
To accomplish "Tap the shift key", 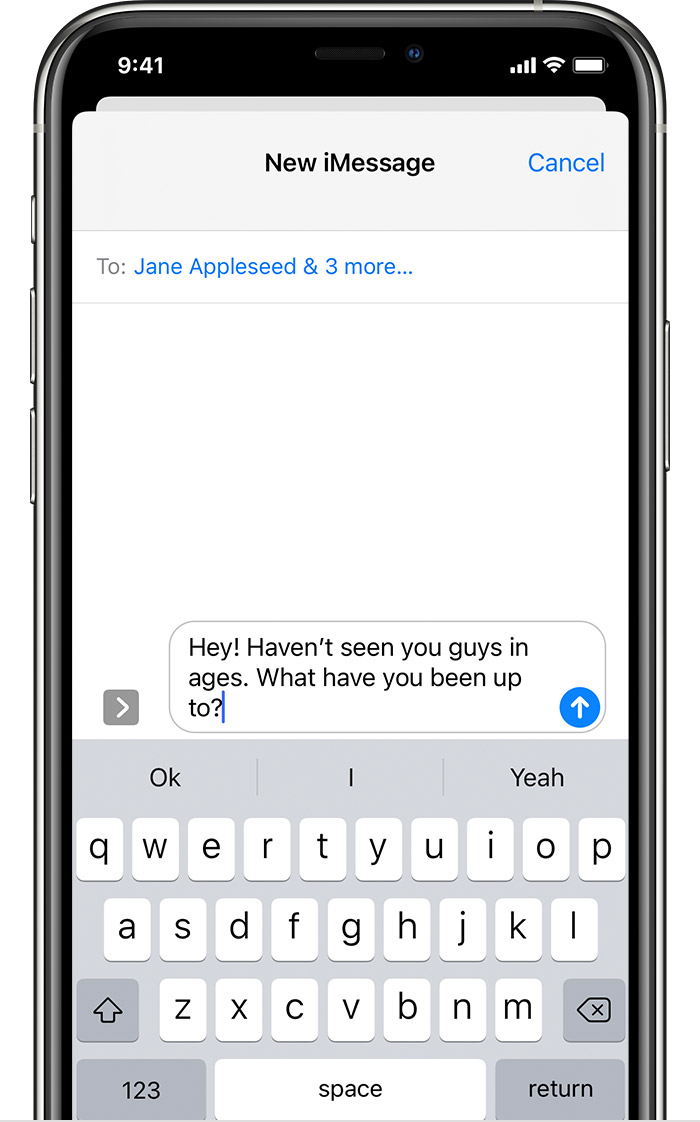I will [107, 1010].
